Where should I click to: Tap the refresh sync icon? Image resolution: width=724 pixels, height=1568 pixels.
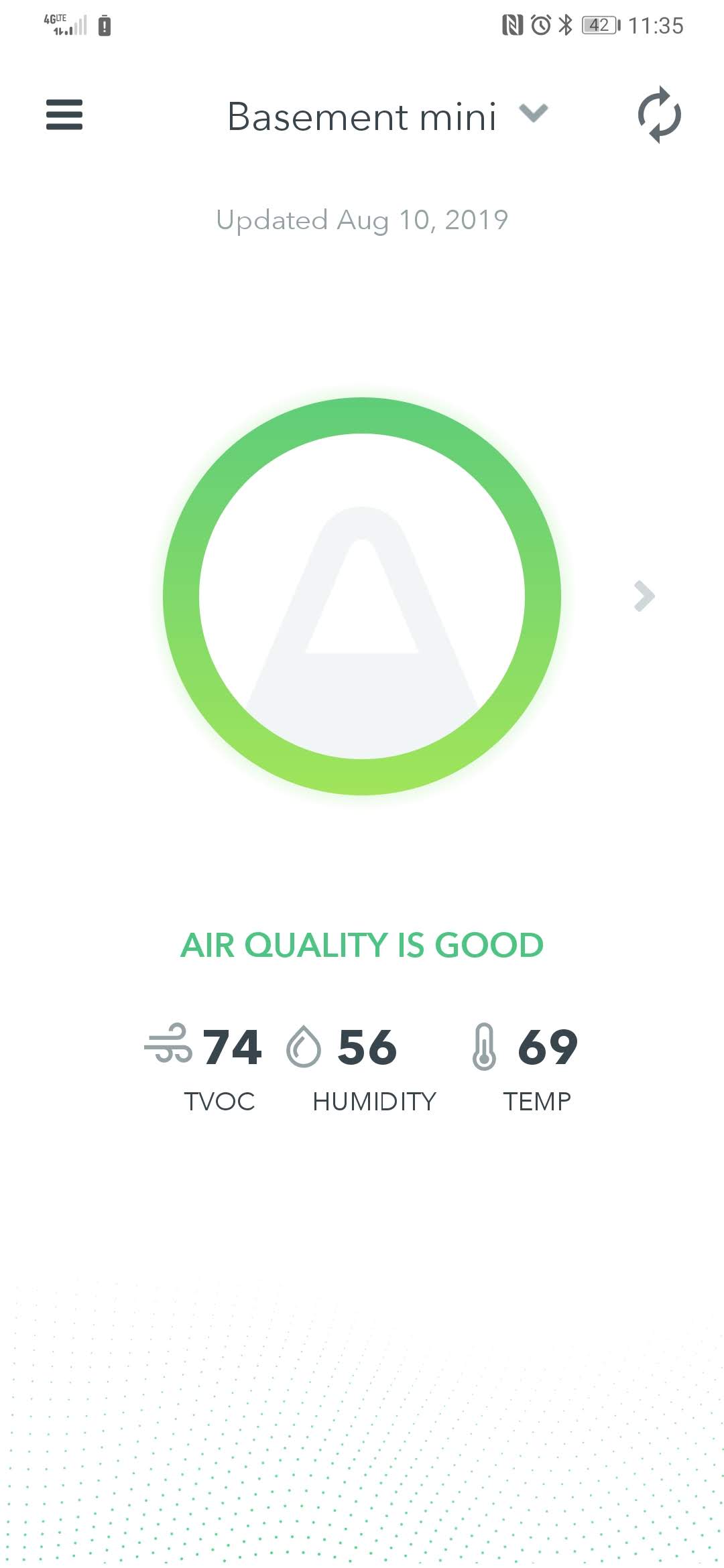point(660,115)
